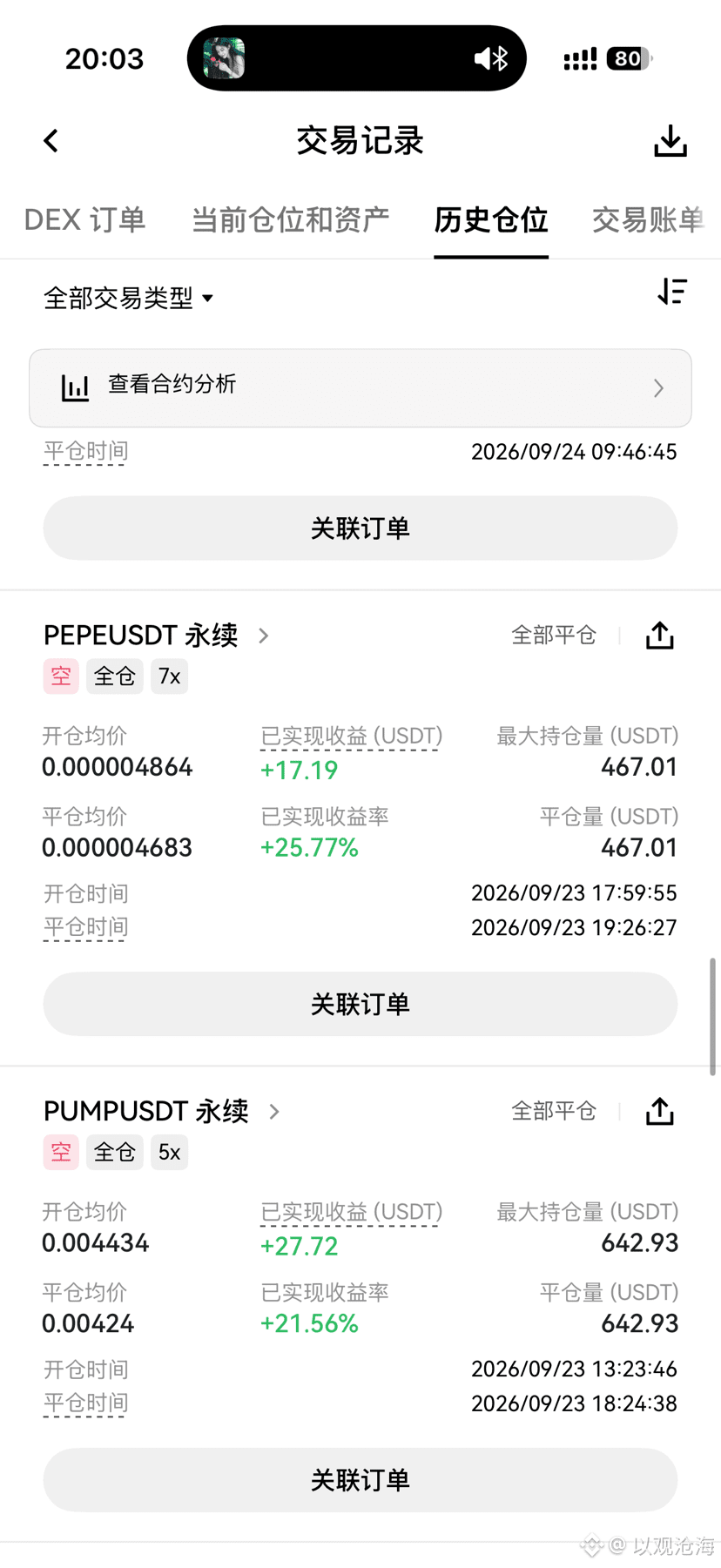
Task: Open 查看合约分析
Action: tap(360, 388)
